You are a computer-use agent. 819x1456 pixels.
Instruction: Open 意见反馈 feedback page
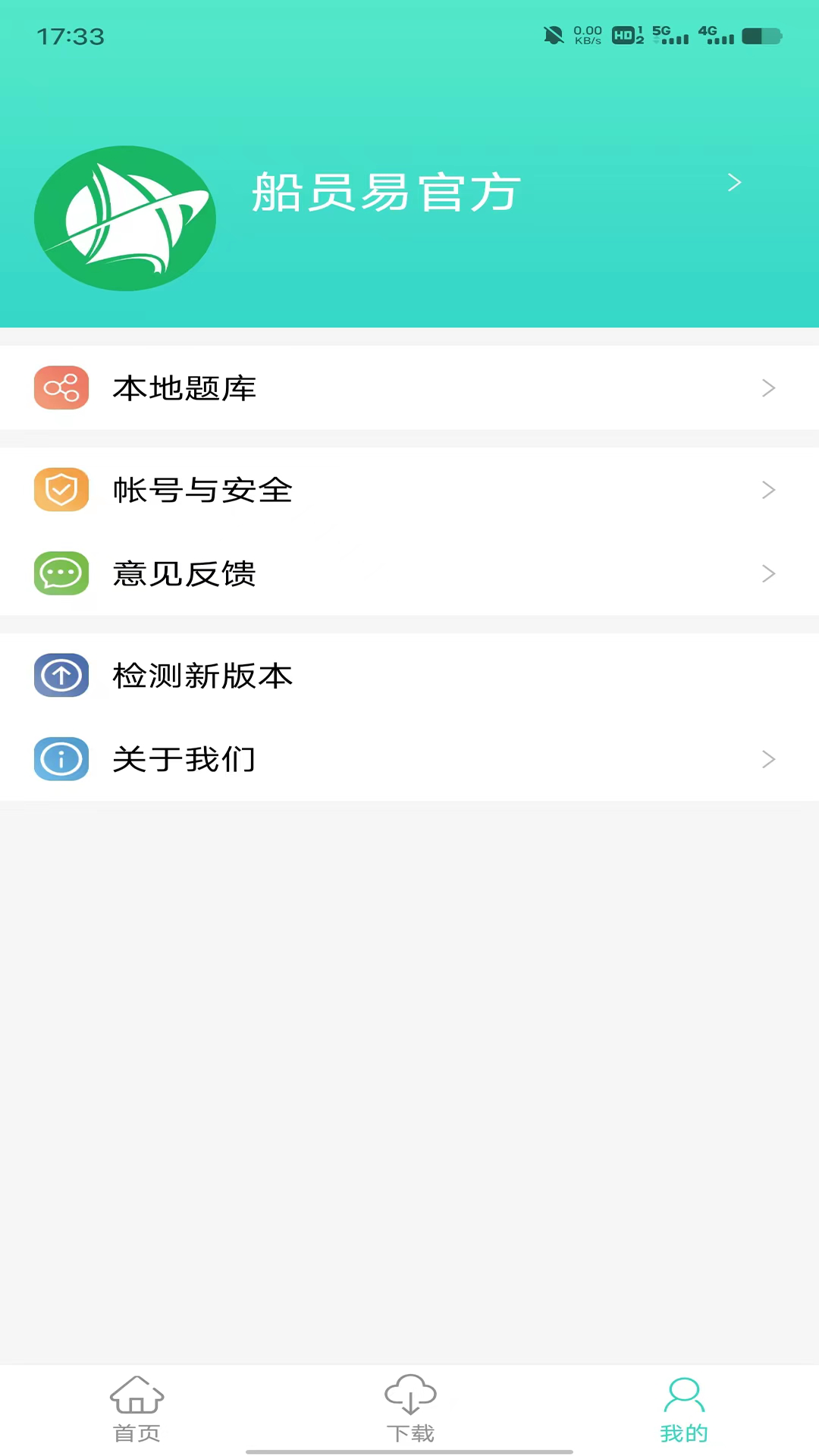coord(409,573)
